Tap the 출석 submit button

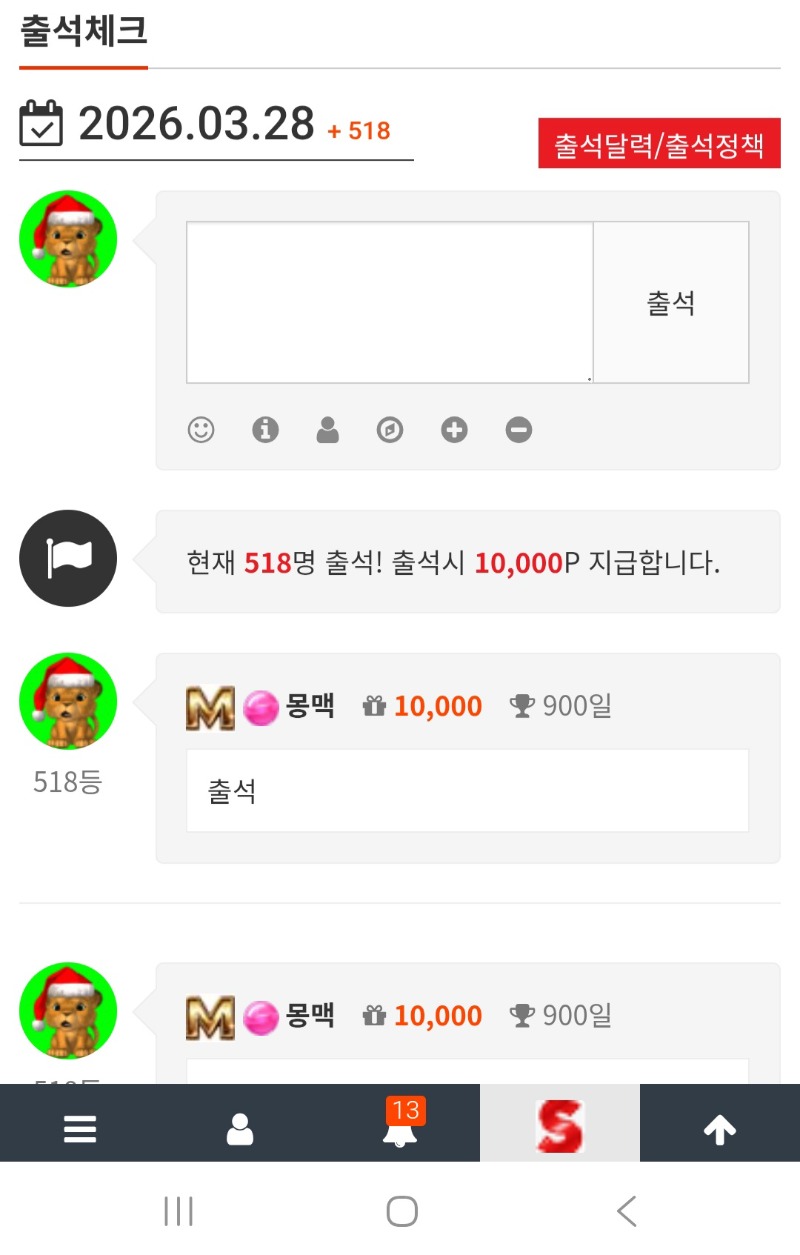pyautogui.click(x=670, y=303)
